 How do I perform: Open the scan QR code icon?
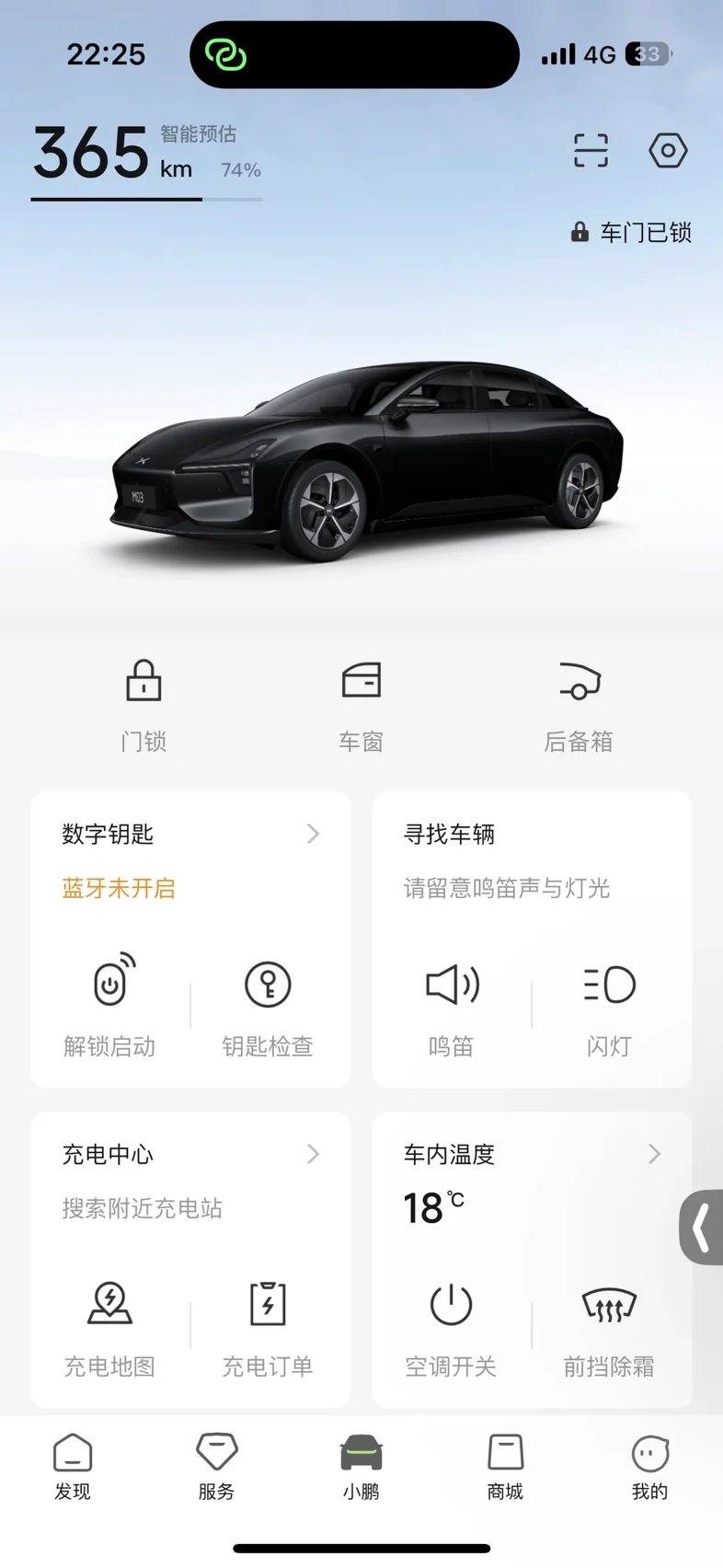pos(591,150)
